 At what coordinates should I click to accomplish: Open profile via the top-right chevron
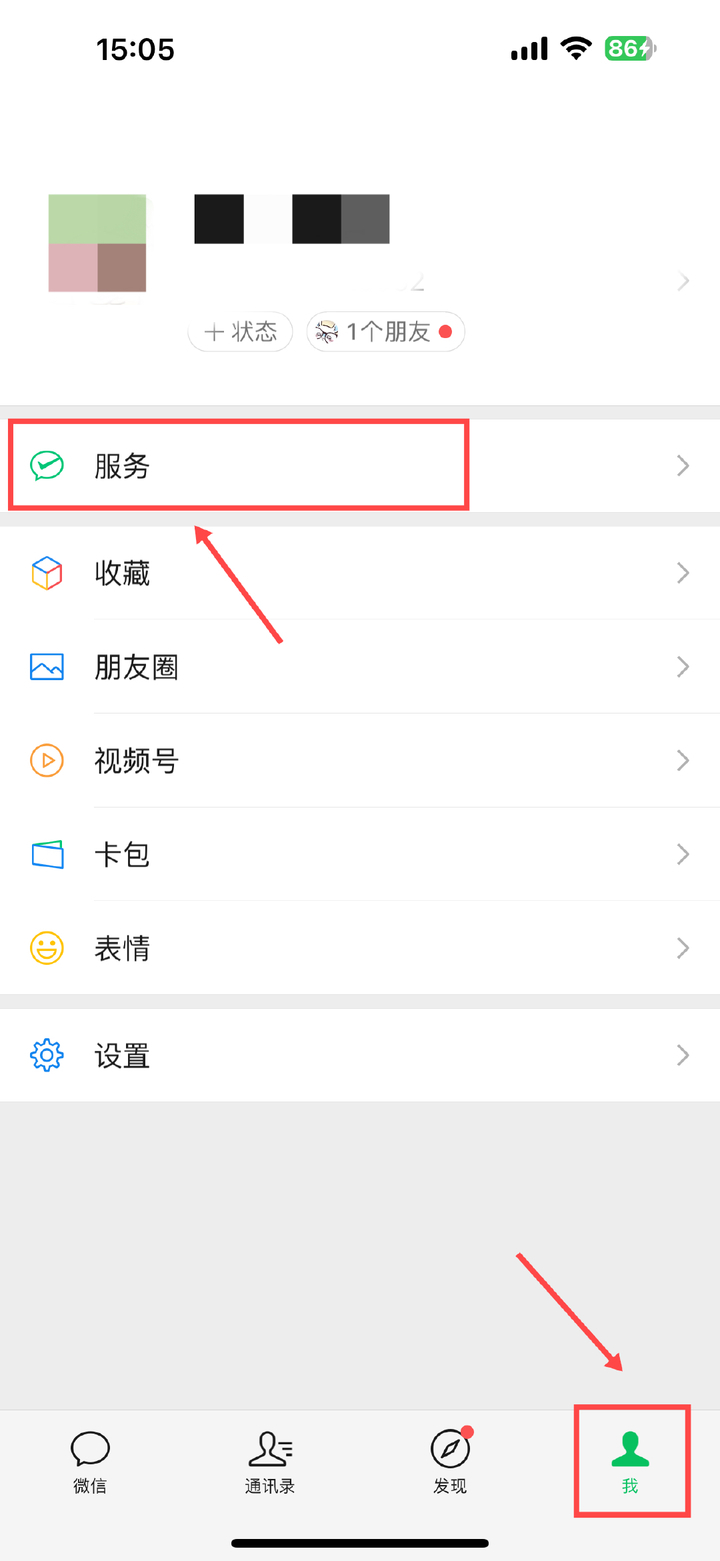[x=683, y=281]
